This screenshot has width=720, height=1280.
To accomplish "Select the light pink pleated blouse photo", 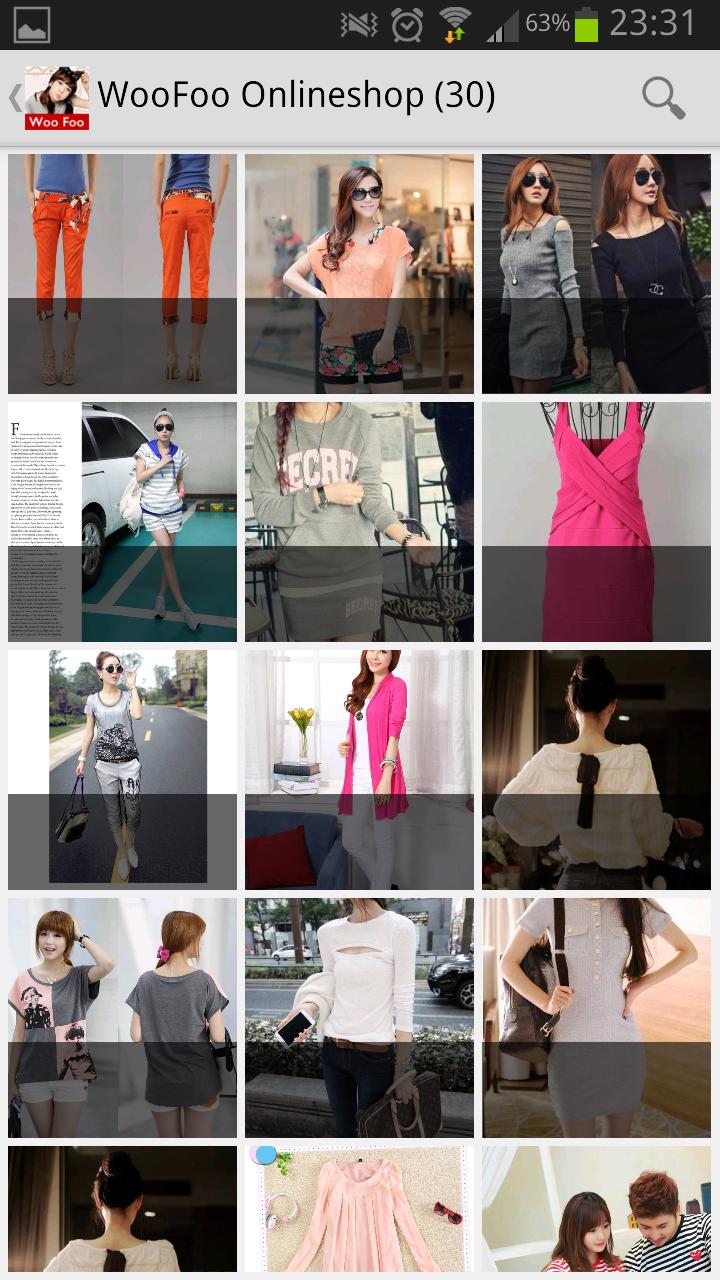I will pos(359,1208).
